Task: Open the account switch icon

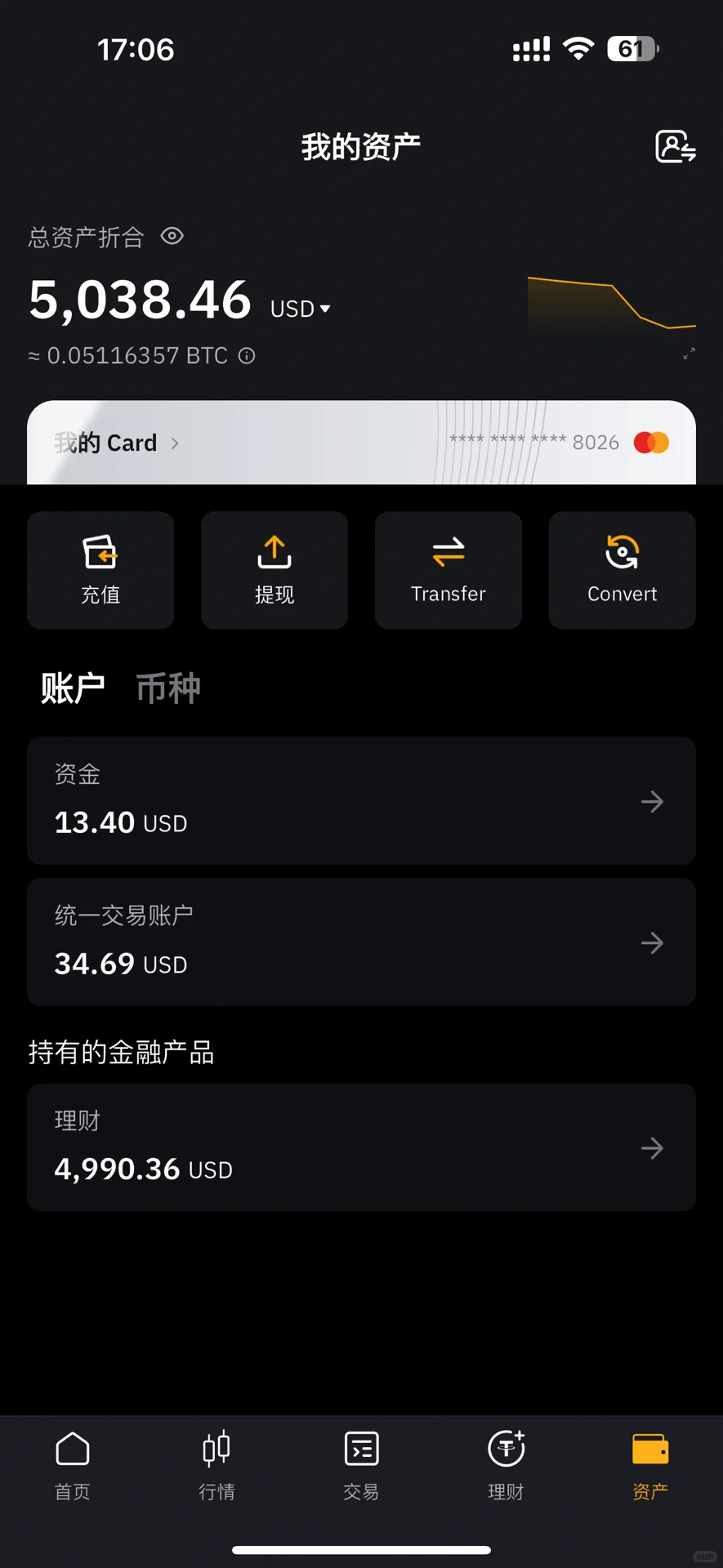Action: [x=675, y=148]
